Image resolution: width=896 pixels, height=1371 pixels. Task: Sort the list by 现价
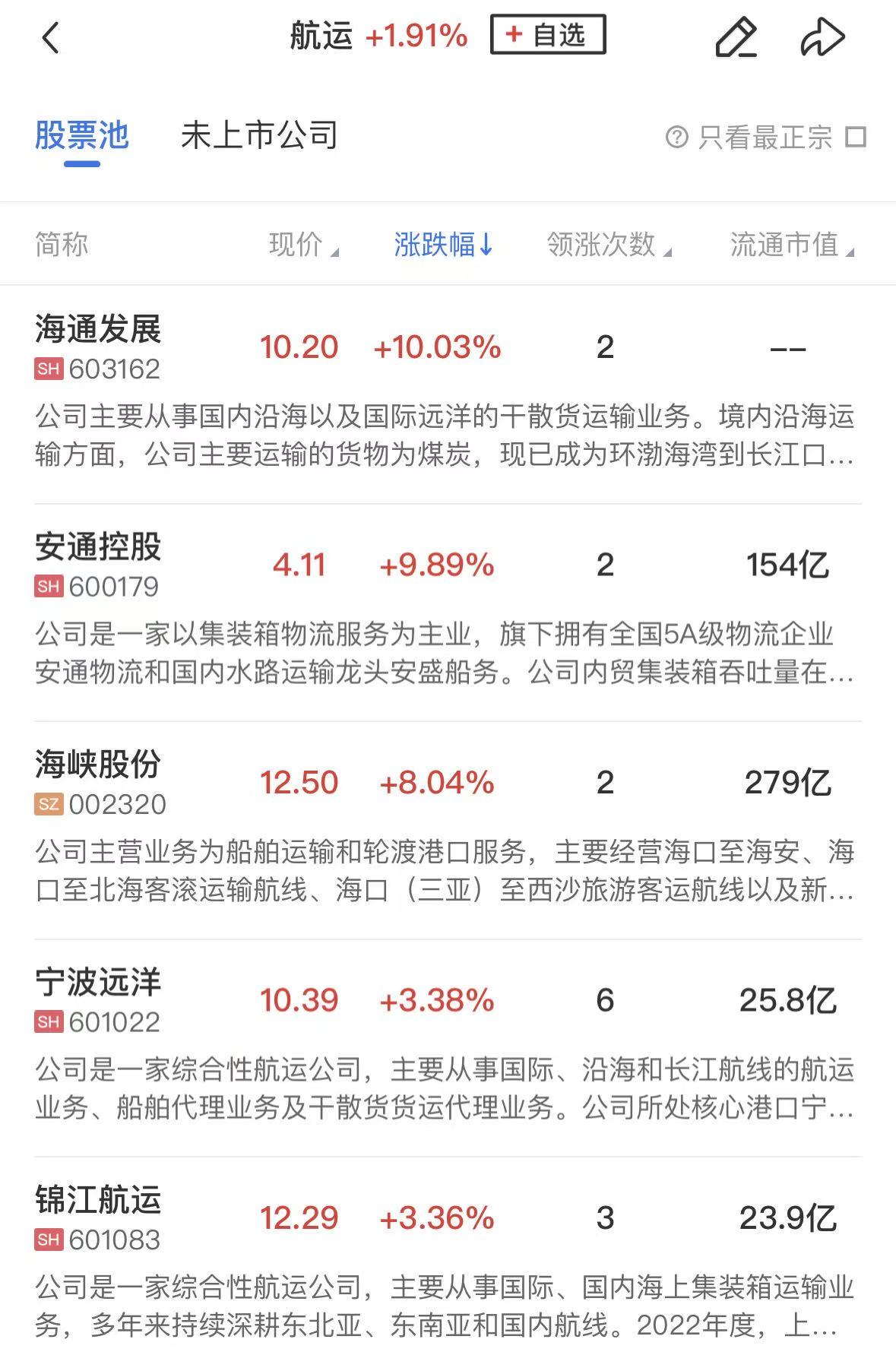[x=303, y=245]
